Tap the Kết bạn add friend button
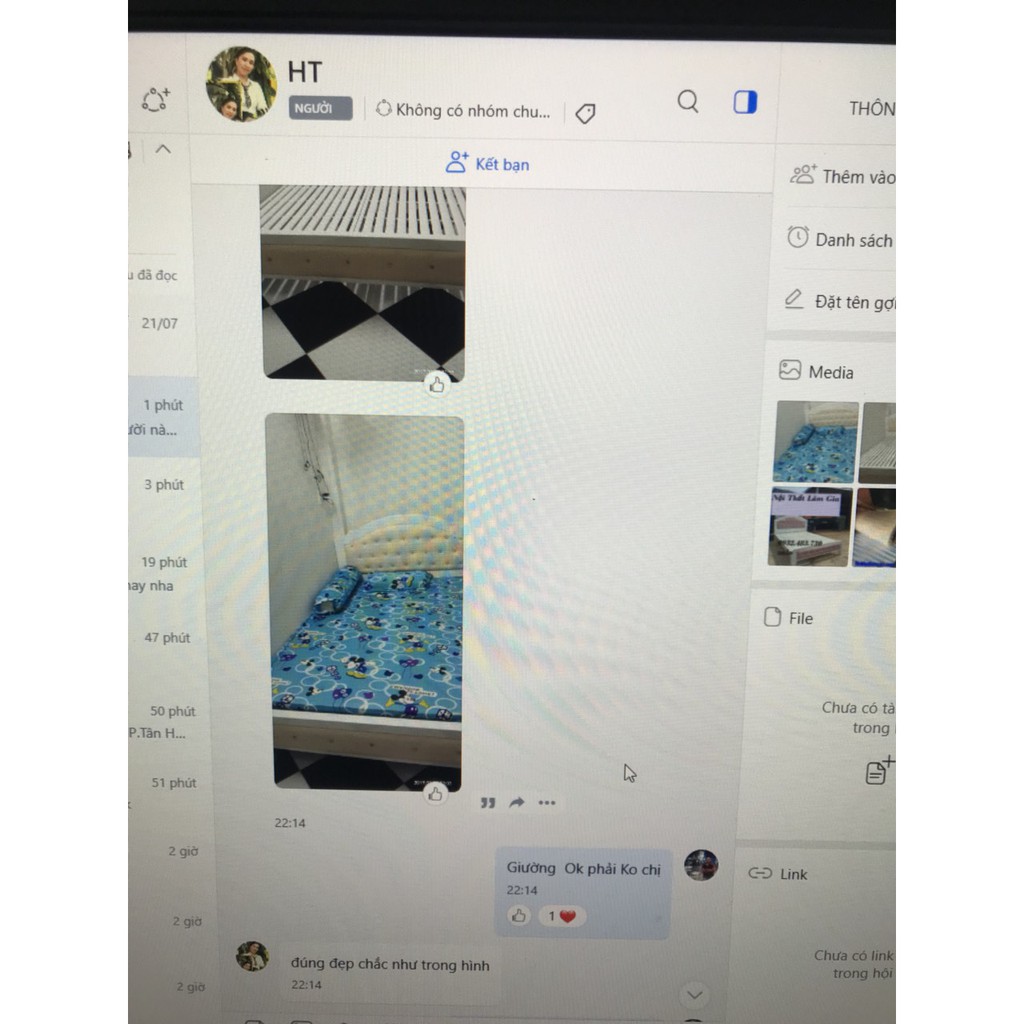Viewport: 1024px width, 1024px height. click(x=488, y=163)
